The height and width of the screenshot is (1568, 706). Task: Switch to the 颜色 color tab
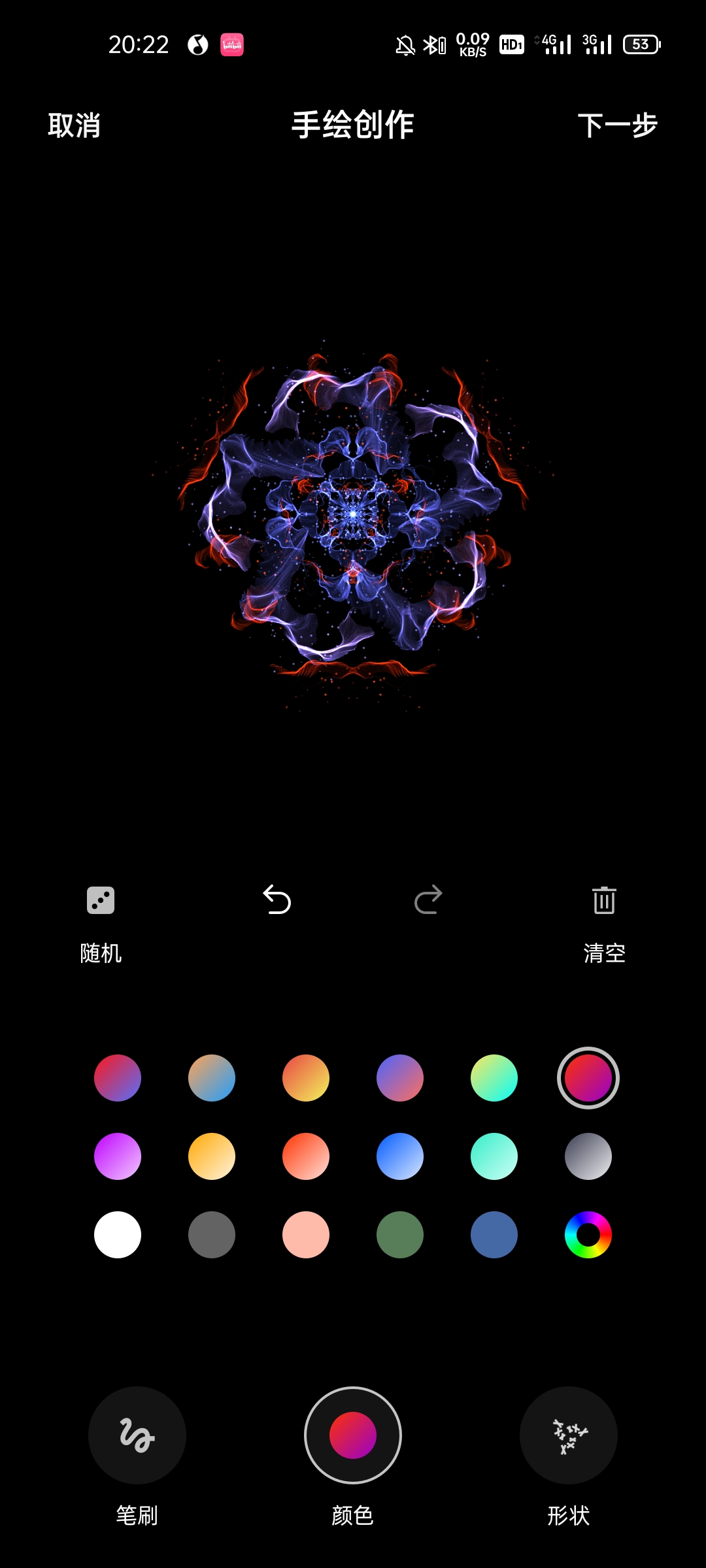coord(353,1435)
